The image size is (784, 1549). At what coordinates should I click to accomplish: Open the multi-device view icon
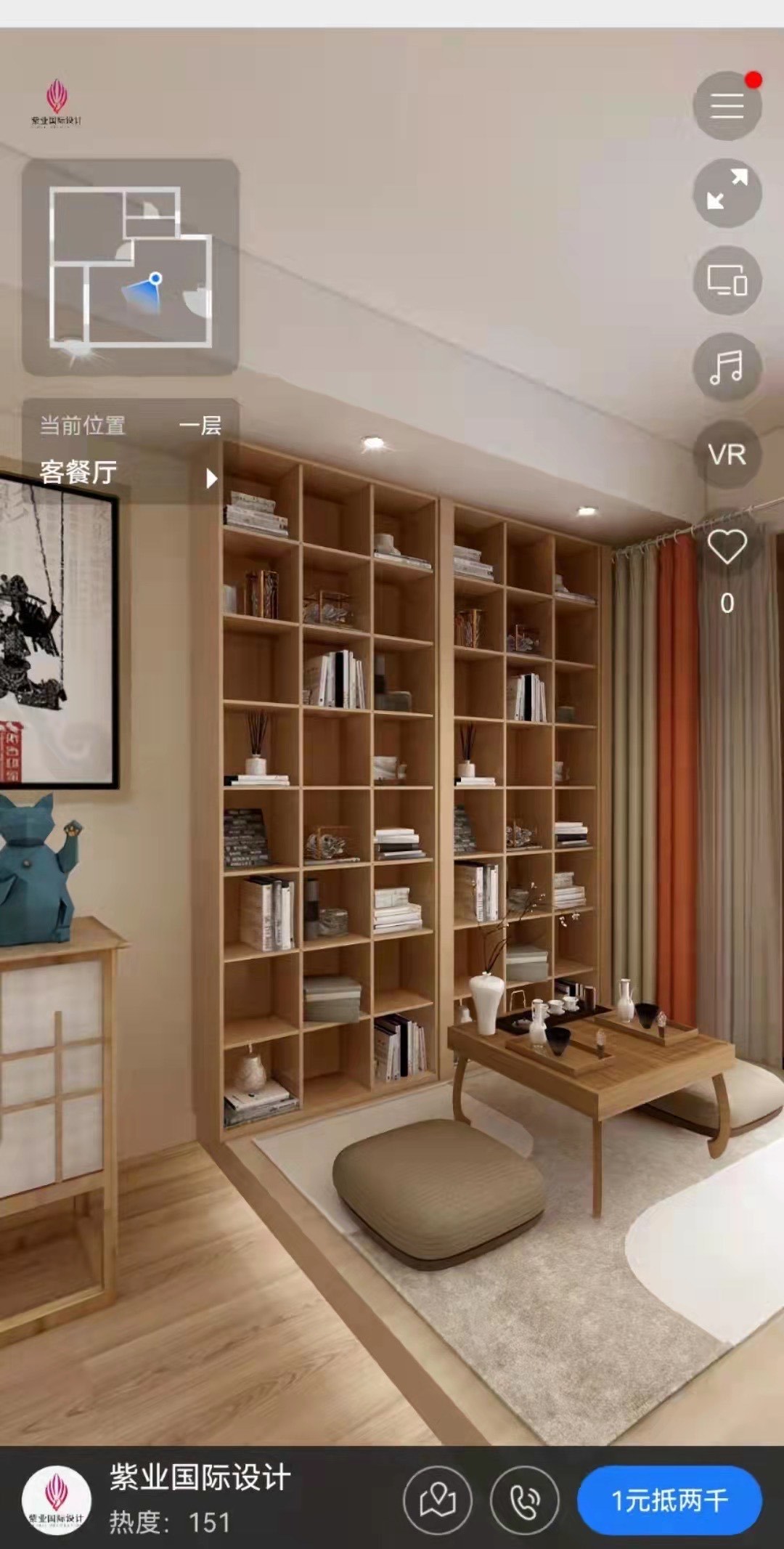[x=727, y=280]
